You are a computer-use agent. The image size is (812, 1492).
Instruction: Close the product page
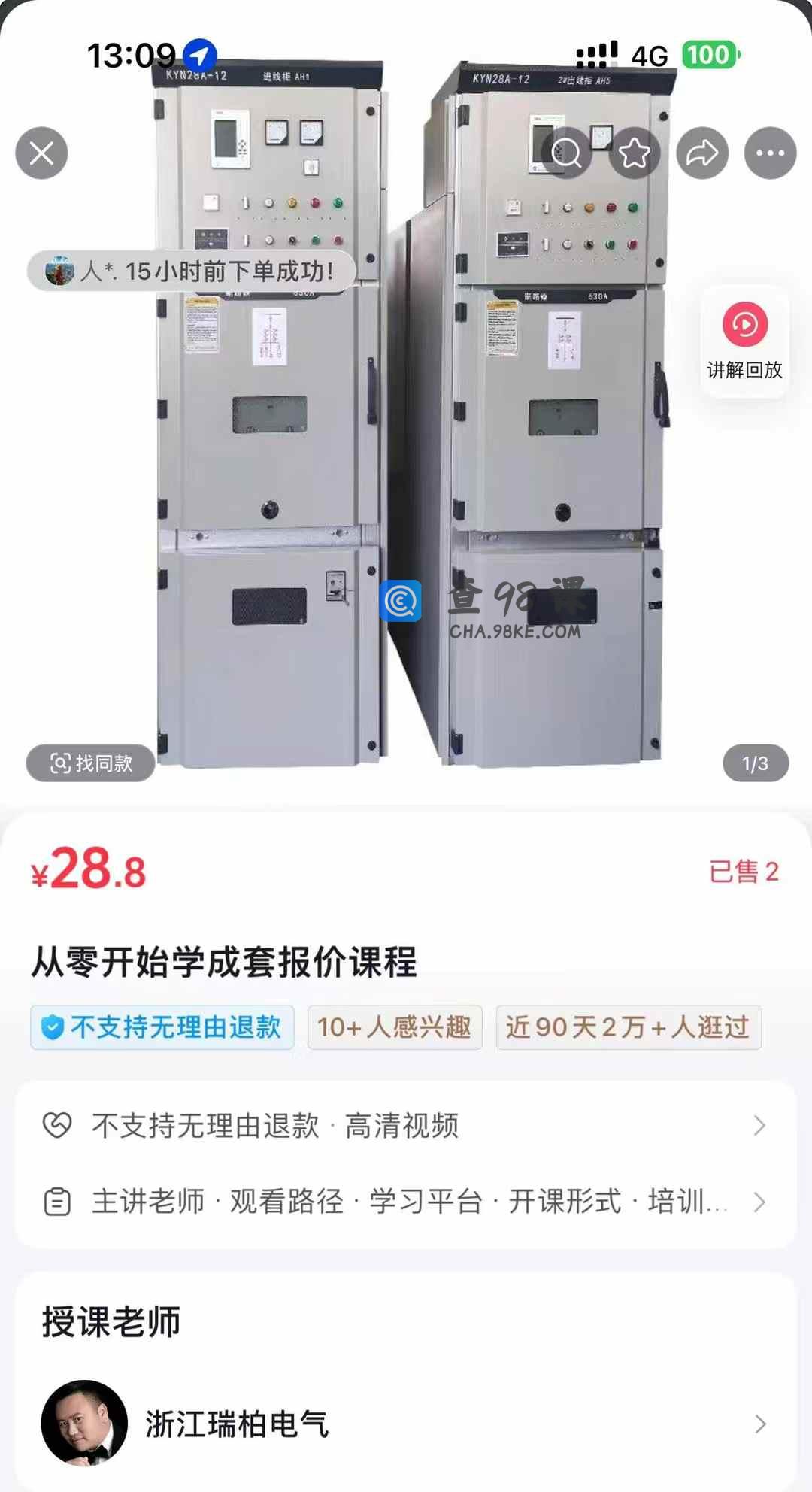click(x=41, y=153)
